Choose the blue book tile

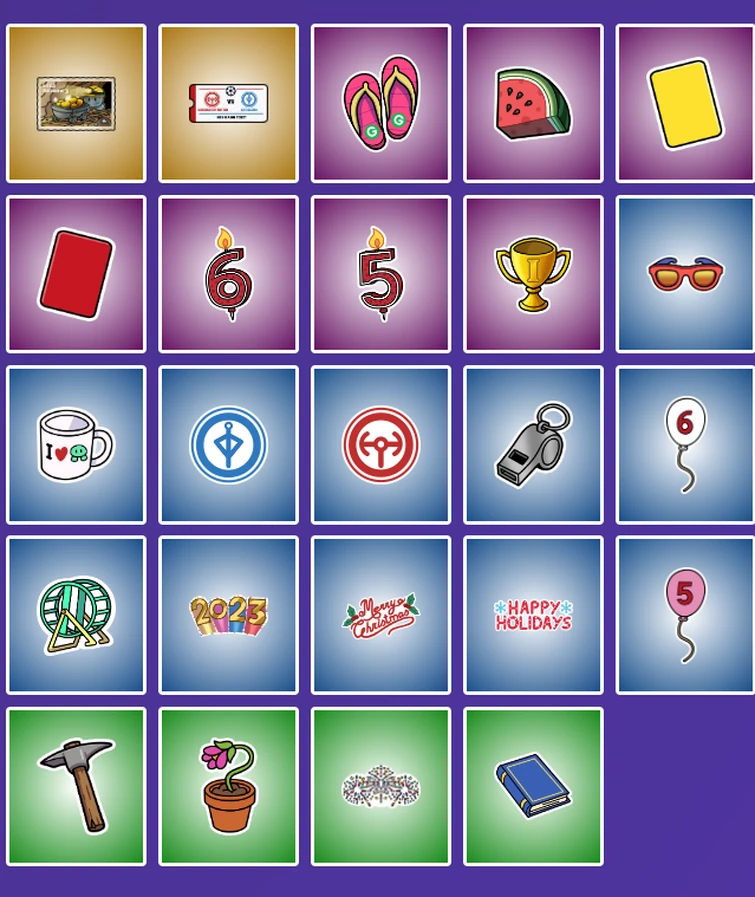pos(533,786)
